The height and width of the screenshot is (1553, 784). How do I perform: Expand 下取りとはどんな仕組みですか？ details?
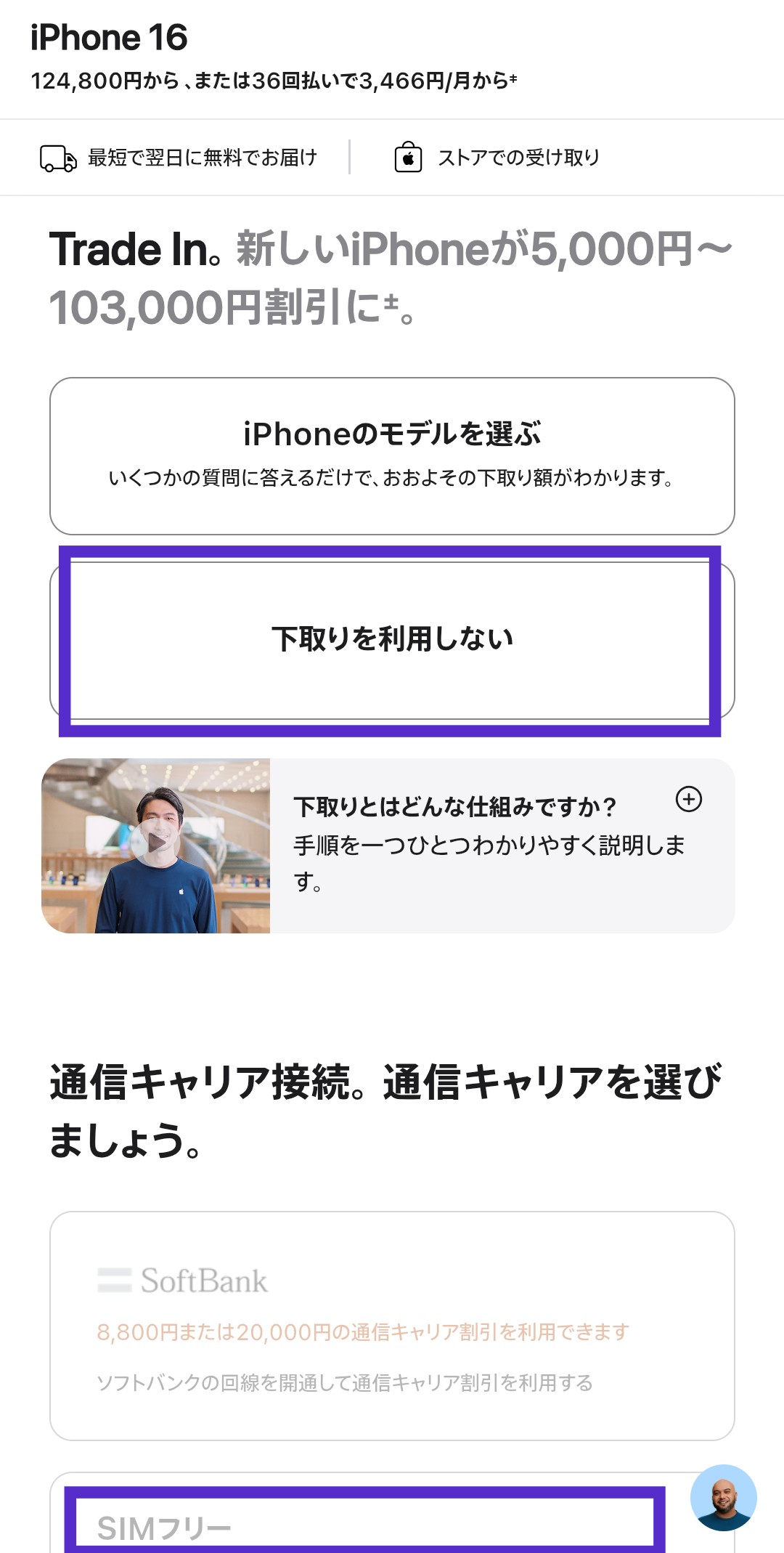pos(688,799)
